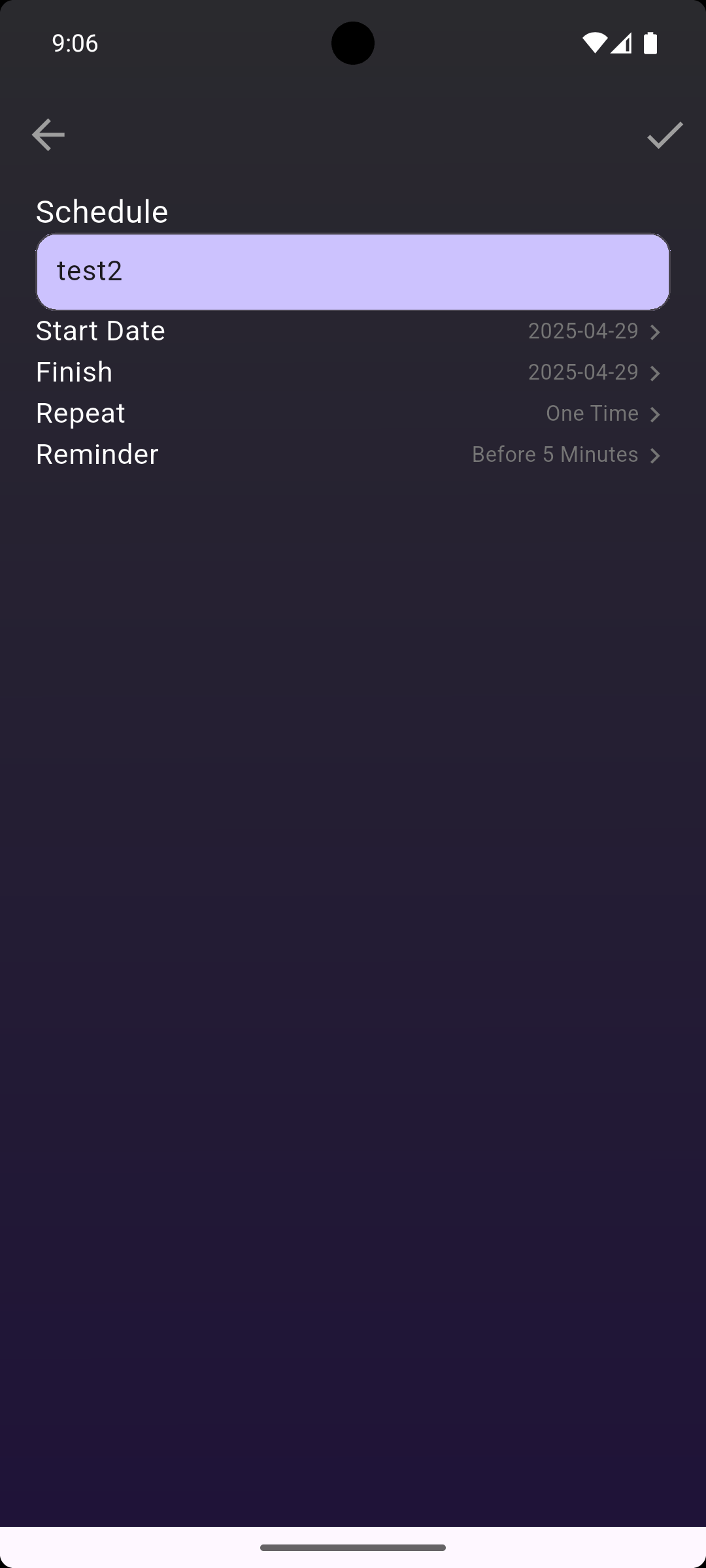Tap Before 5 Minutes reminder text
Image resolution: width=706 pixels, height=1568 pixels.
click(554, 455)
